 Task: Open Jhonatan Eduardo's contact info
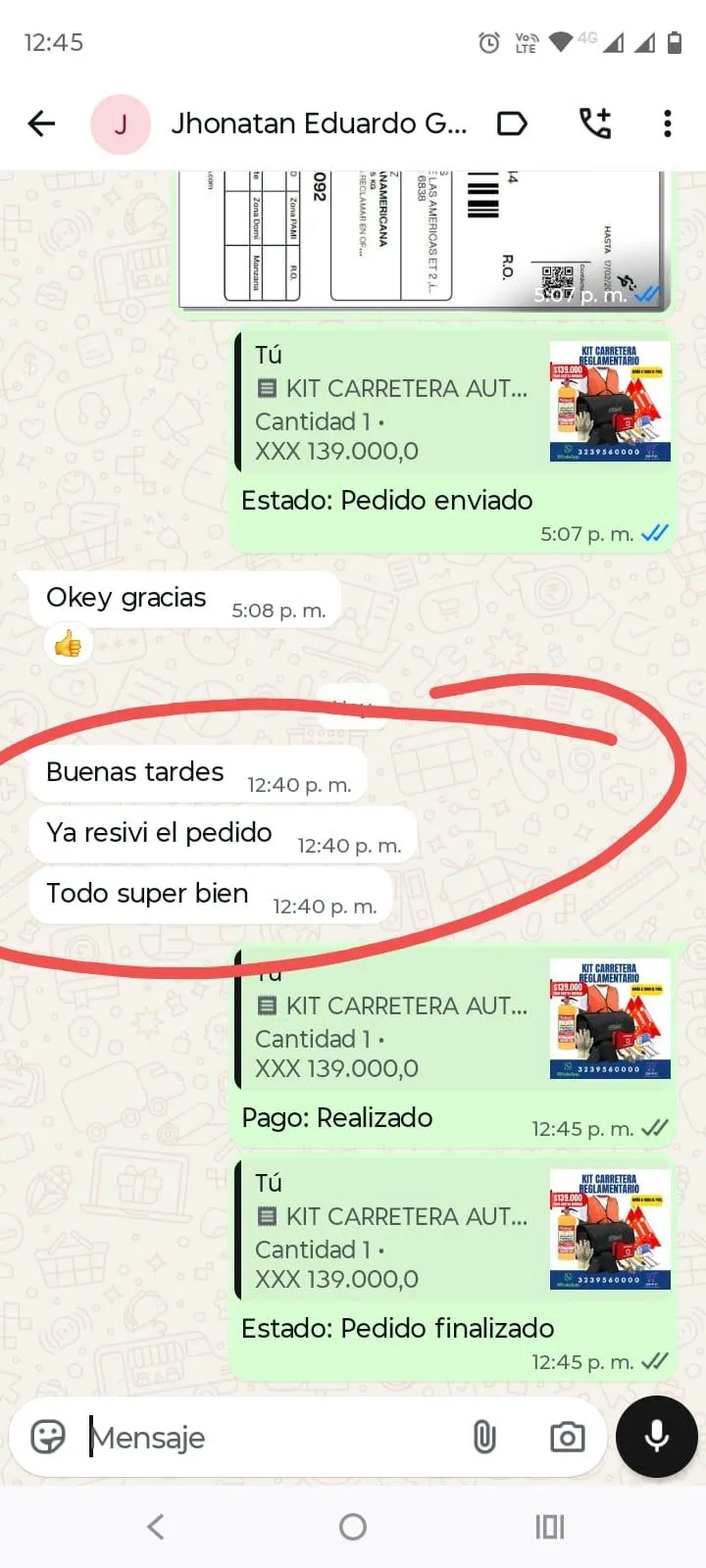(x=318, y=123)
